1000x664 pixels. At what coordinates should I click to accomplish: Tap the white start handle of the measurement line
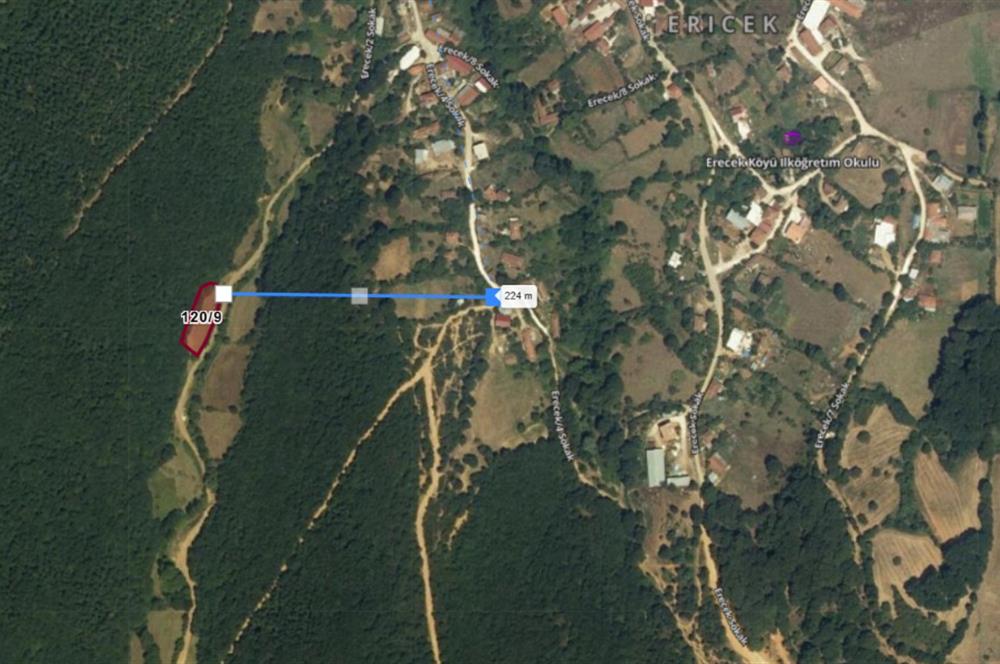pyautogui.click(x=223, y=293)
